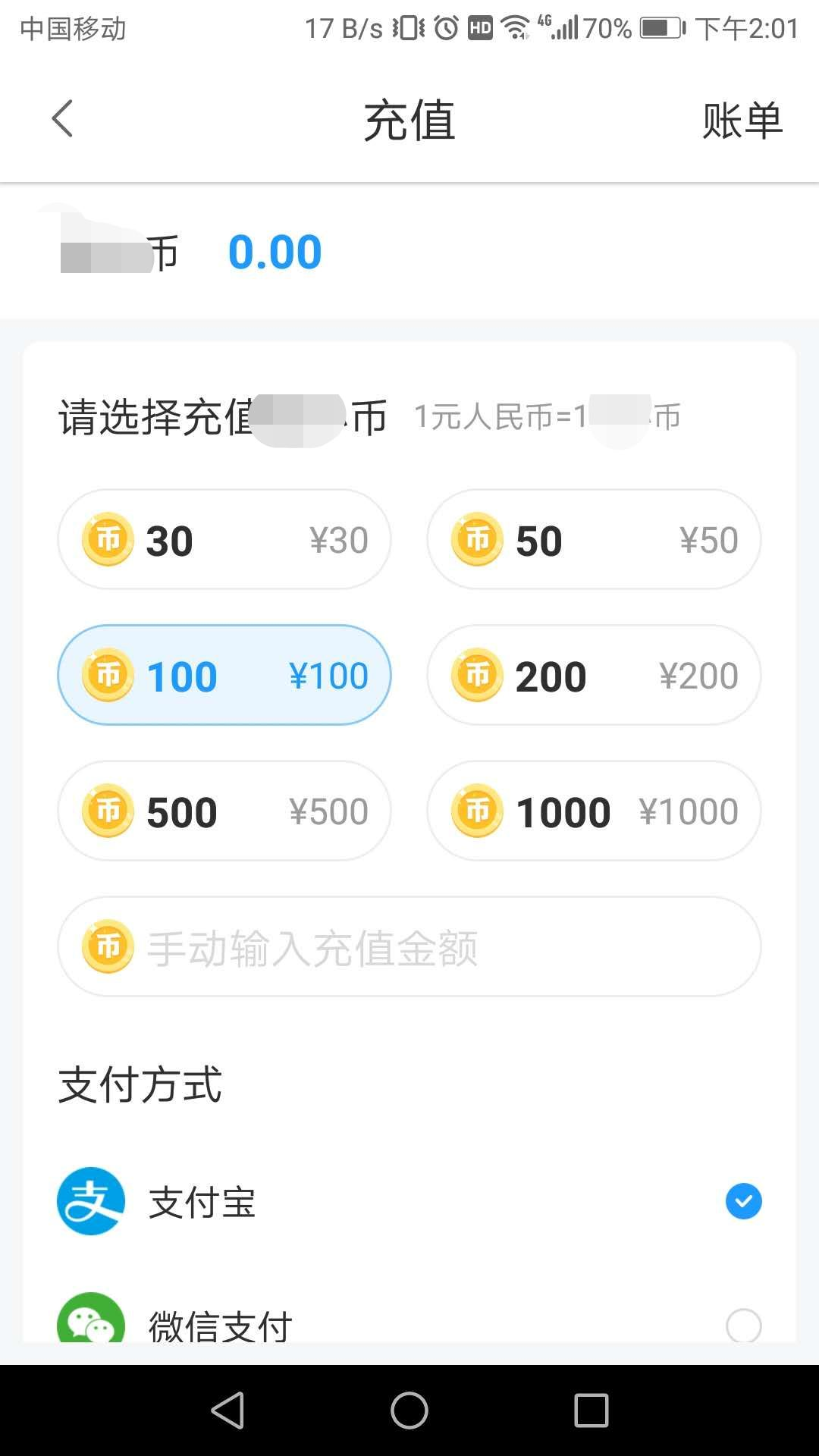
Task: Select the 200 coin package
Action: point(594,675)
